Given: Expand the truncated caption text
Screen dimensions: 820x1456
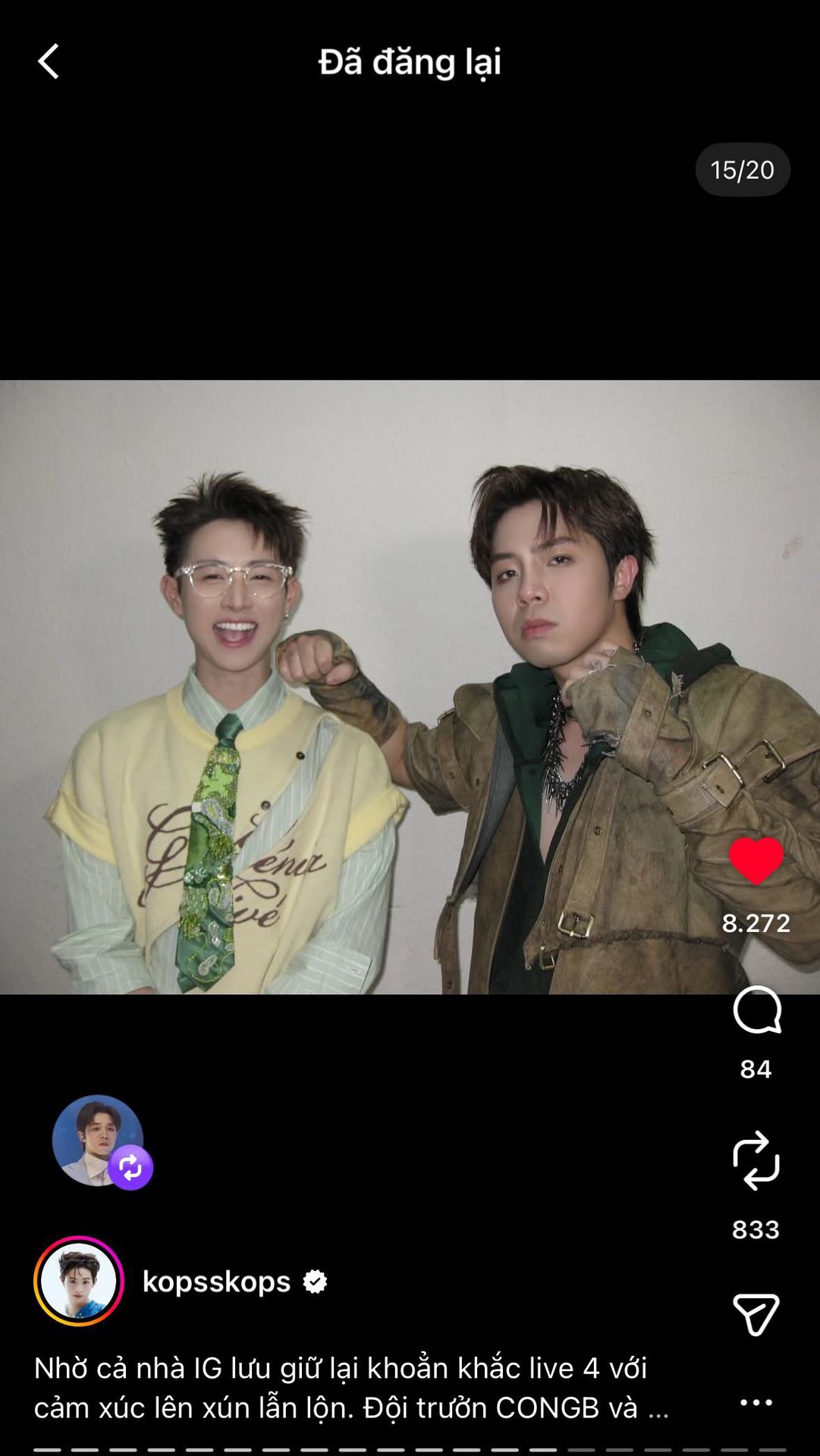Looking at the screenshot, I should click(657, 1408).
